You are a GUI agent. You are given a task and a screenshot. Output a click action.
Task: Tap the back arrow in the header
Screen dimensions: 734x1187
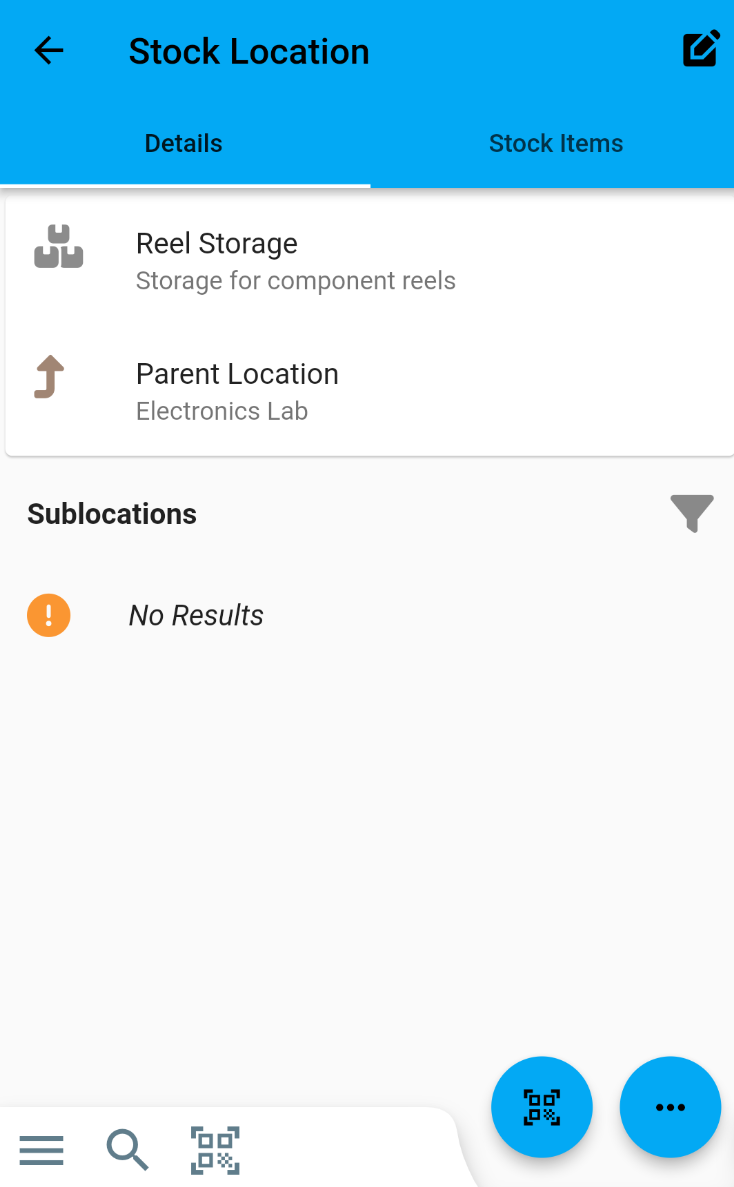48,50
